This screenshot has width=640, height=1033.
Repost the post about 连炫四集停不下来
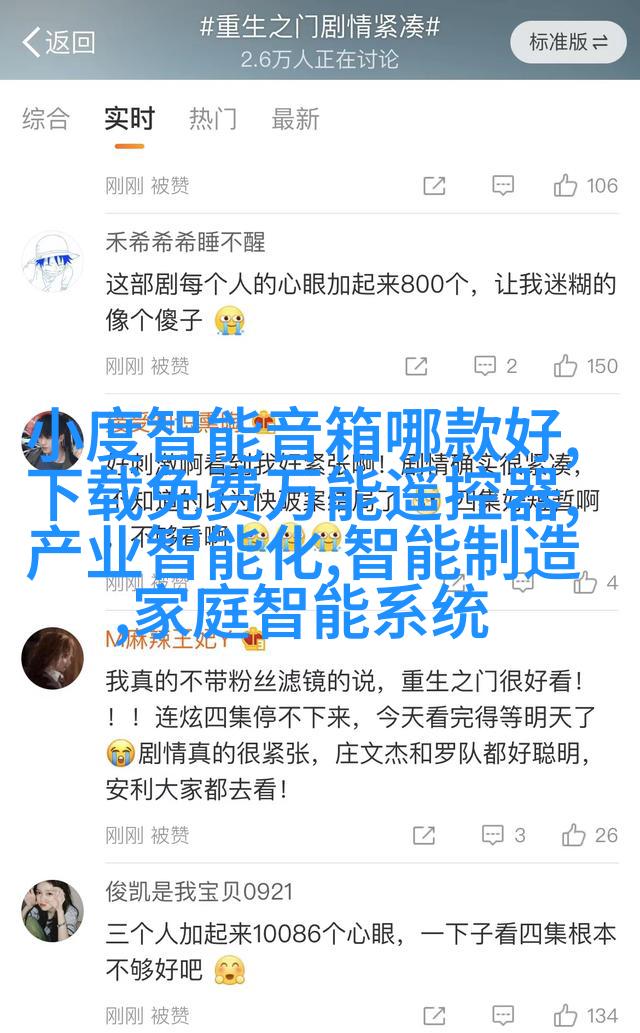424,835
